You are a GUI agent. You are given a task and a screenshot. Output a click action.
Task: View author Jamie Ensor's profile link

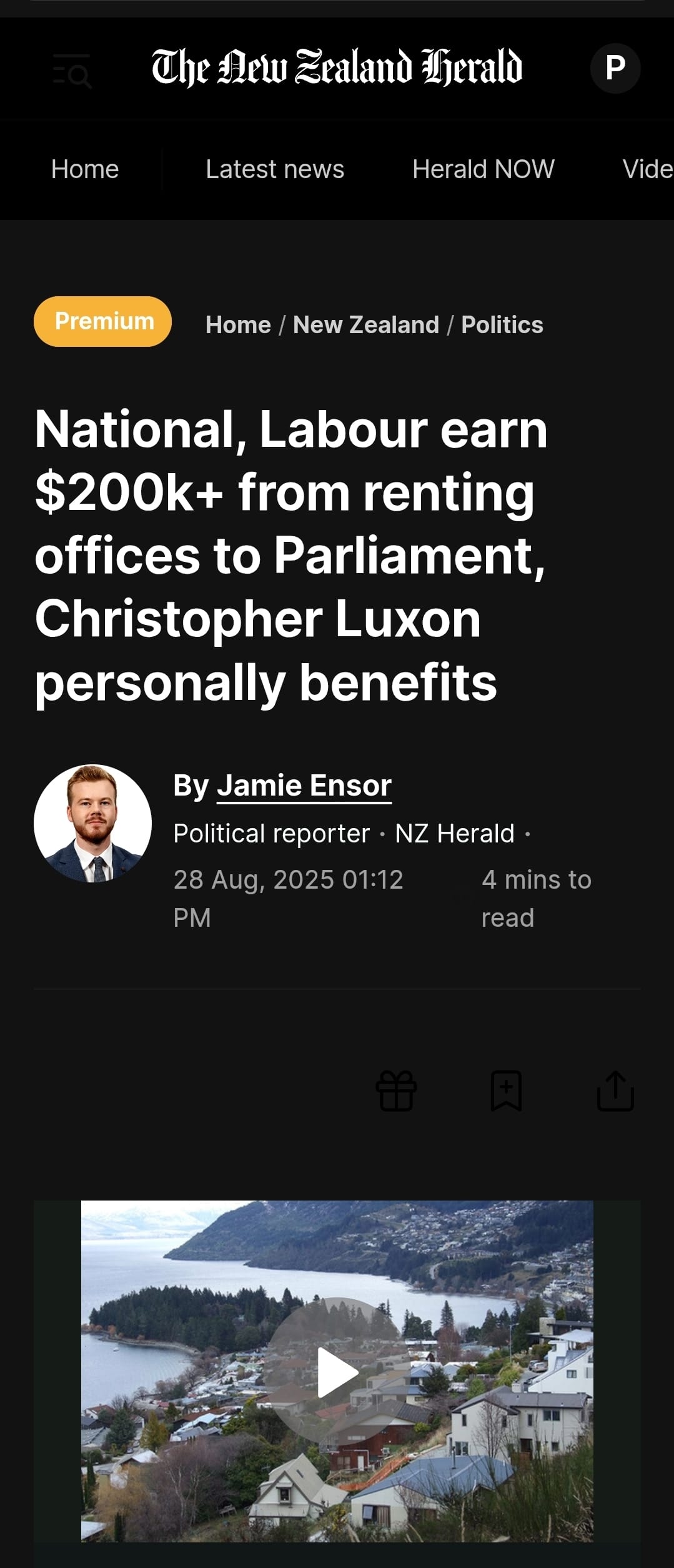(304, 786)
